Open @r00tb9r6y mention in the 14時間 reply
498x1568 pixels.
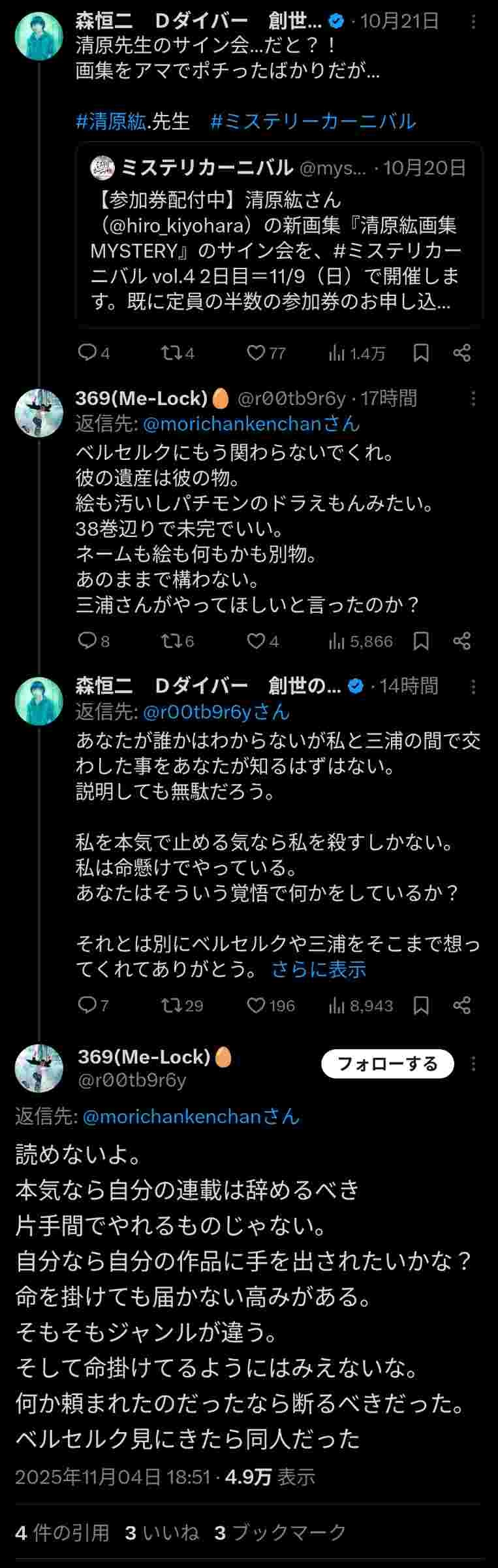click(215, 712)
